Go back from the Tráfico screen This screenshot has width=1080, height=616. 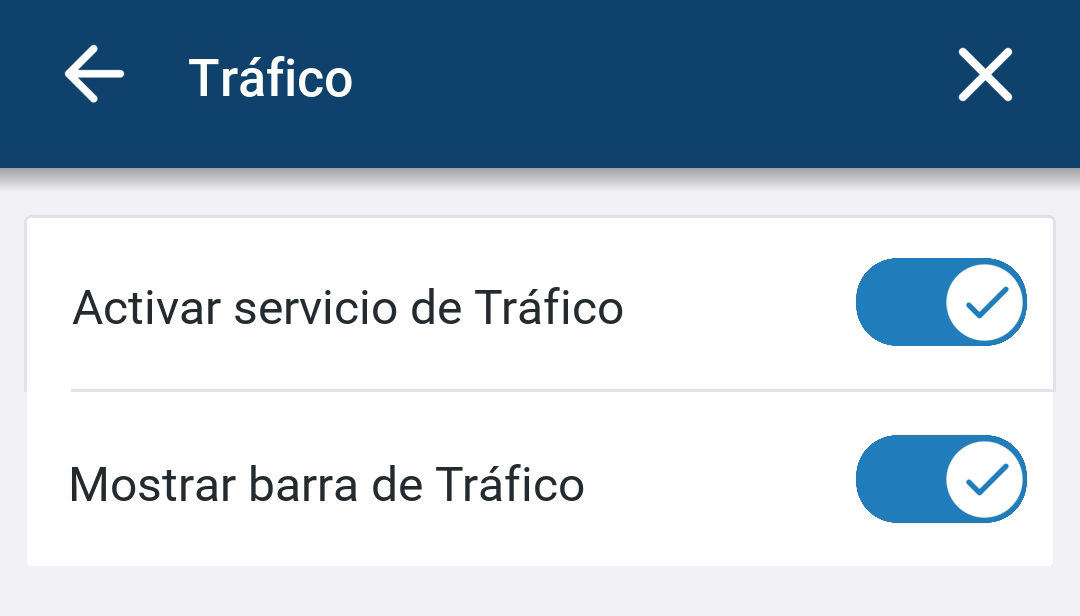94,76
